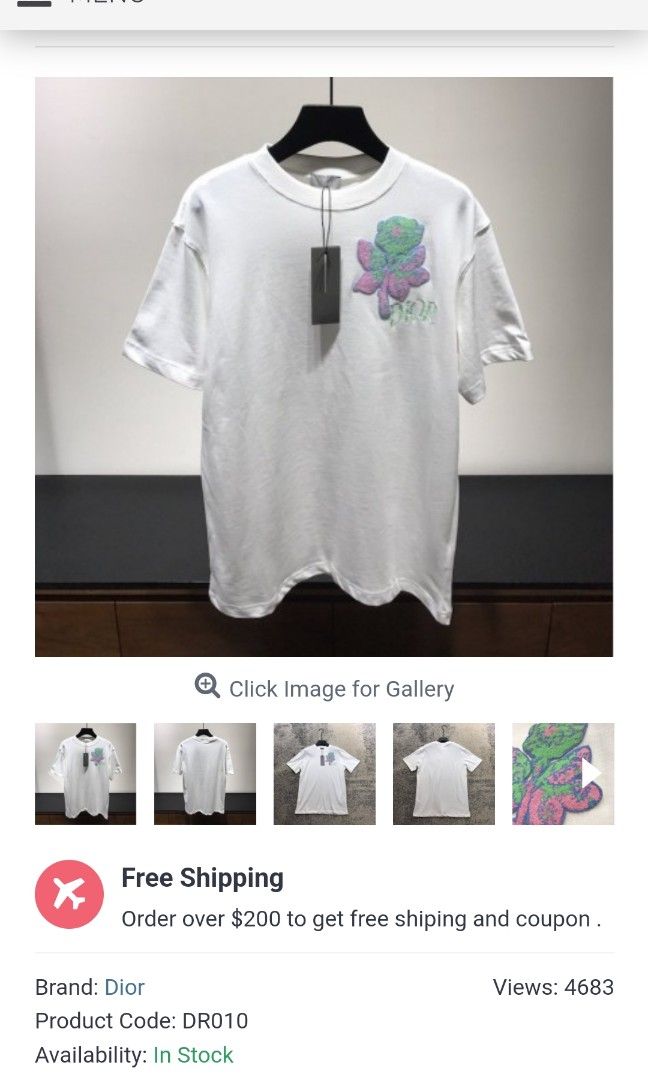This screenshot has width=648, height=1080.
Task: Advance the thumbnail carousel with the arrow
Action: coord(591,773)
